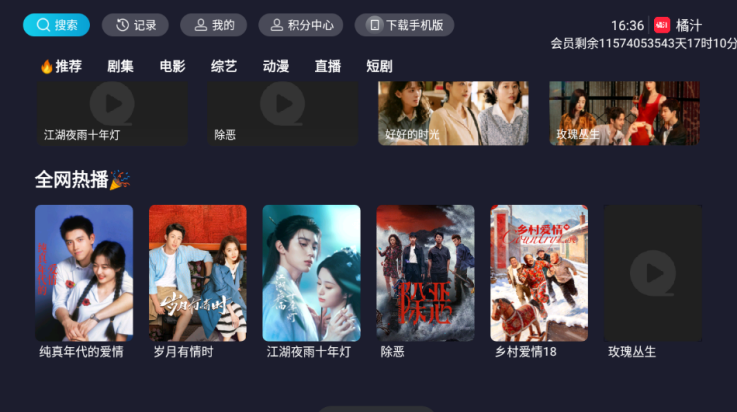Open 记录 watch history
This screenshot has height=412, width=737.
[135, 25]
